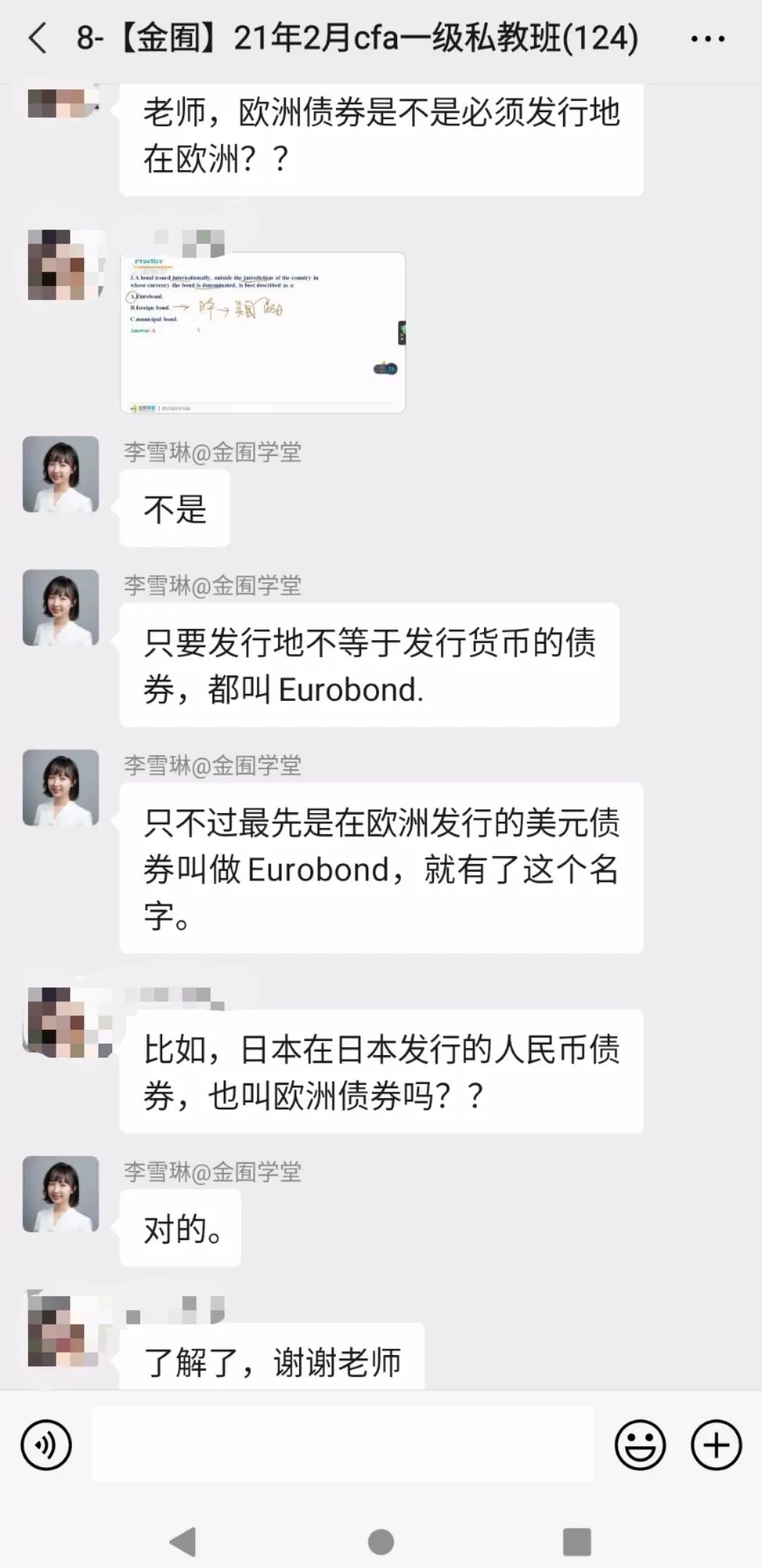
Task: Tap the system home button
Action: pyautogui.click(x=381, y=1542)
